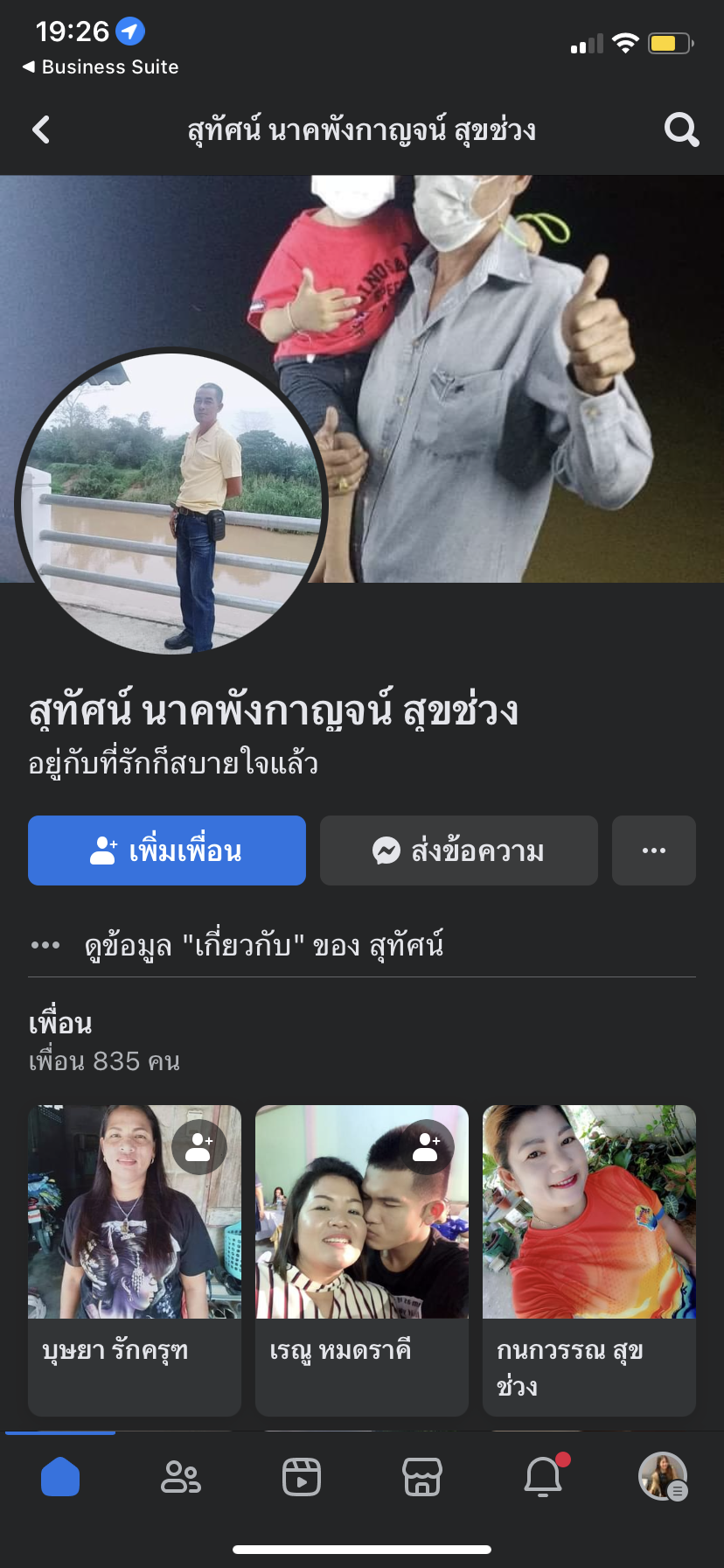Tap the เพิ่มเพื่อน add friend button

(x=167, y=850)
